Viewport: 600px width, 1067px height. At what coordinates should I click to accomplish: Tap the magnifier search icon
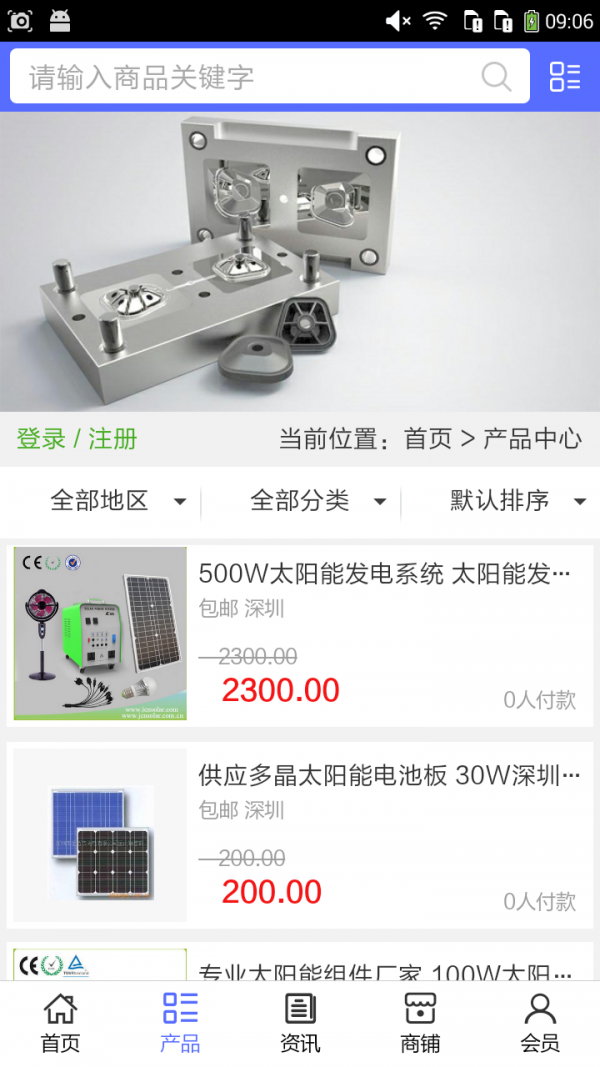pos(496,77)
